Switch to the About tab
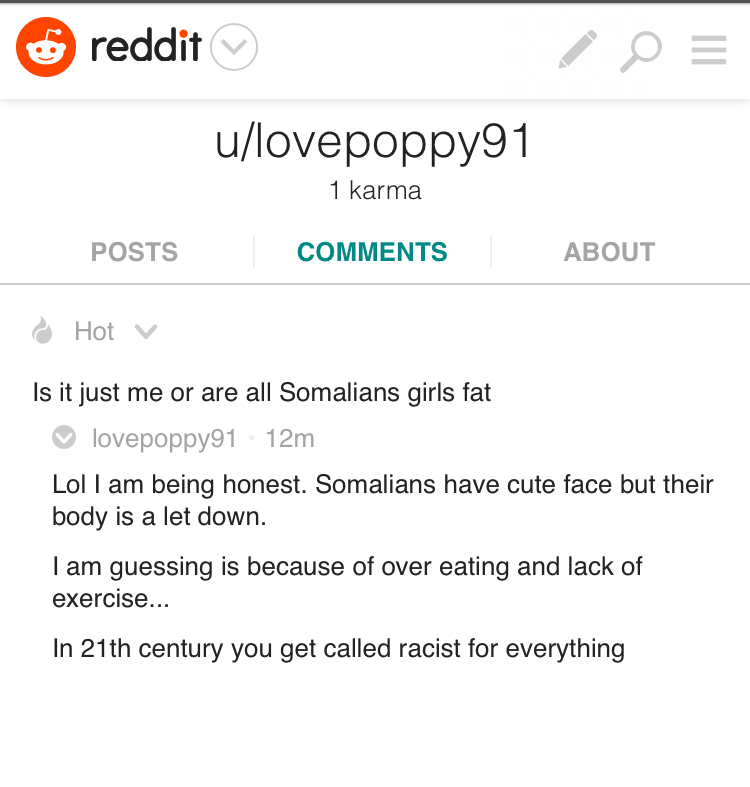This screenshot has height=787, width=750. 609,252
